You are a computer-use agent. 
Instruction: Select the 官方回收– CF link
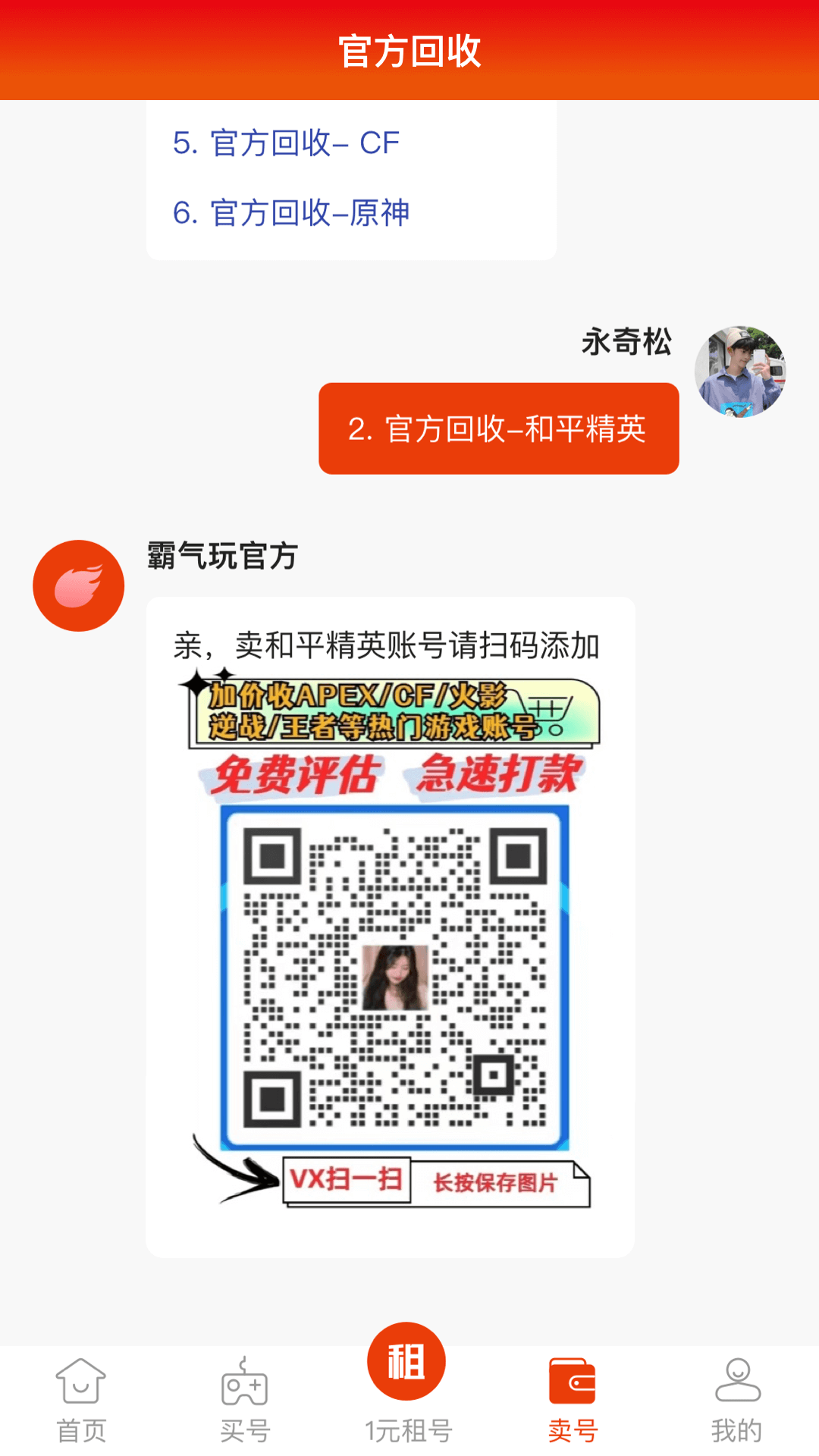pyautogui.click(x=286, y=143)
